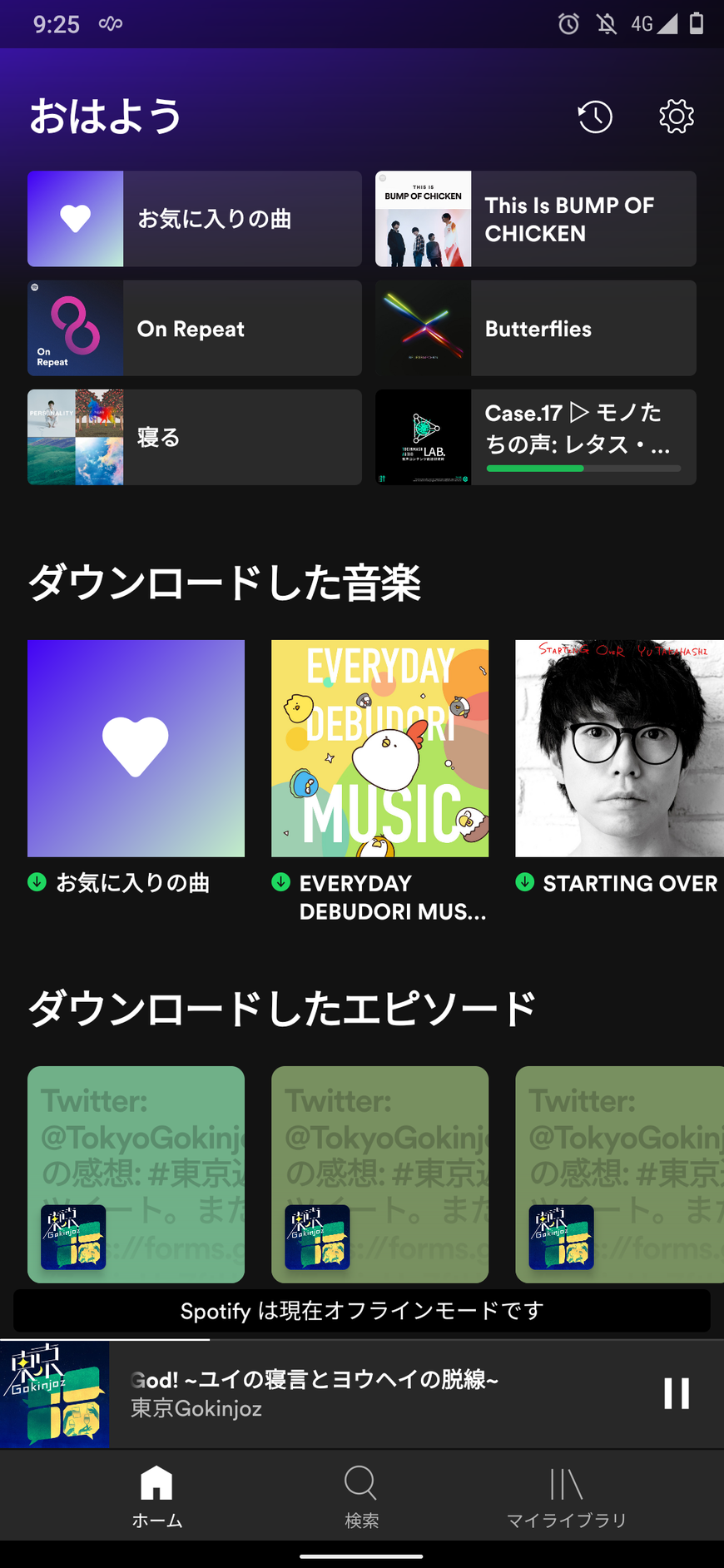Open the second downloaded Tokyo Gokinjoz episode
This screenshot has width=724, height=1568.
[x=379, y=1174]
